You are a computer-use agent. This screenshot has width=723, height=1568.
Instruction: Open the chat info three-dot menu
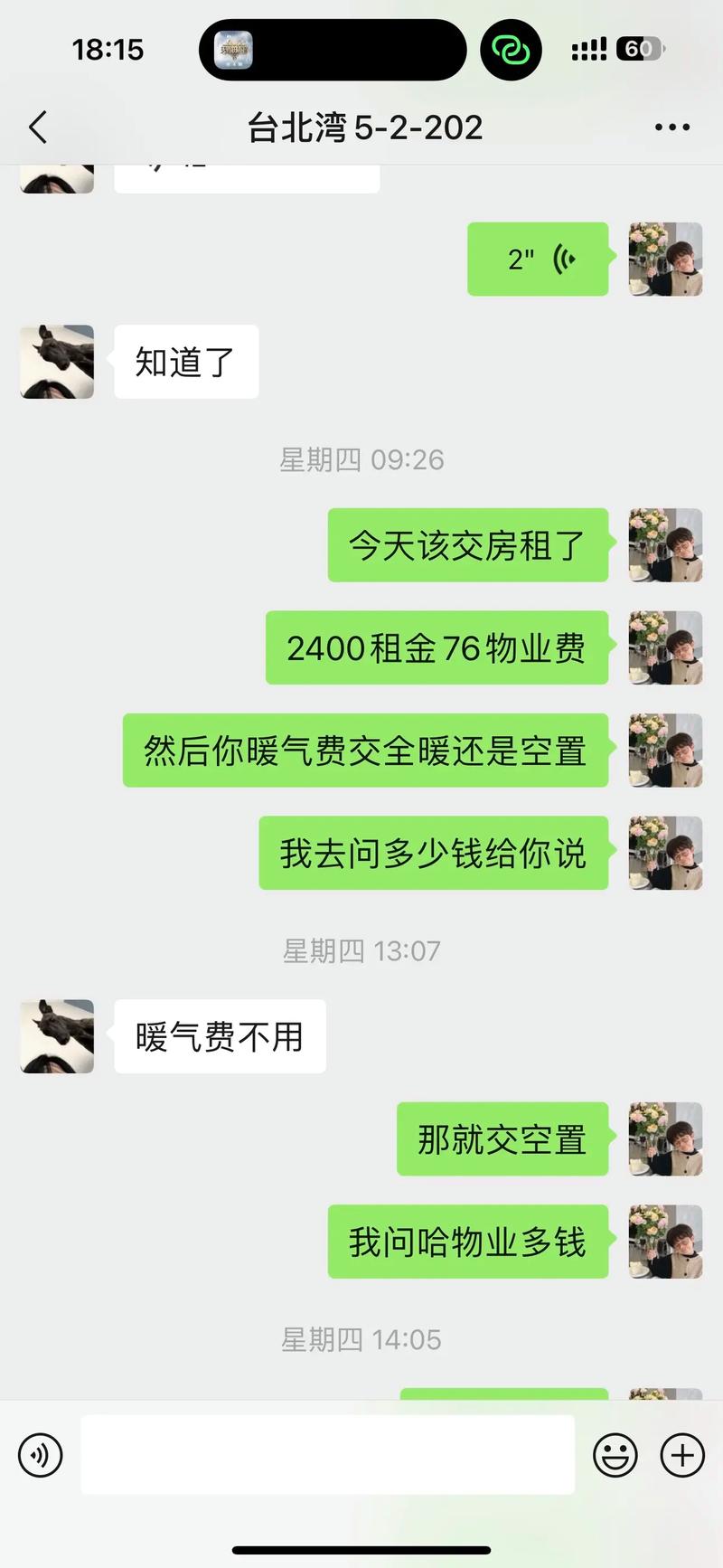672,128
